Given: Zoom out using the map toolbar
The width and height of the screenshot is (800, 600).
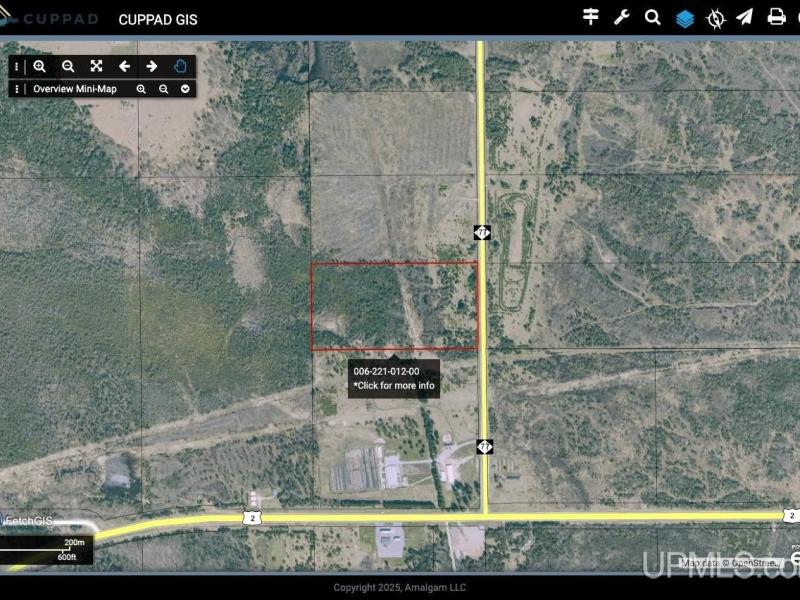Looking at the screenshot, I should [68, 66].
